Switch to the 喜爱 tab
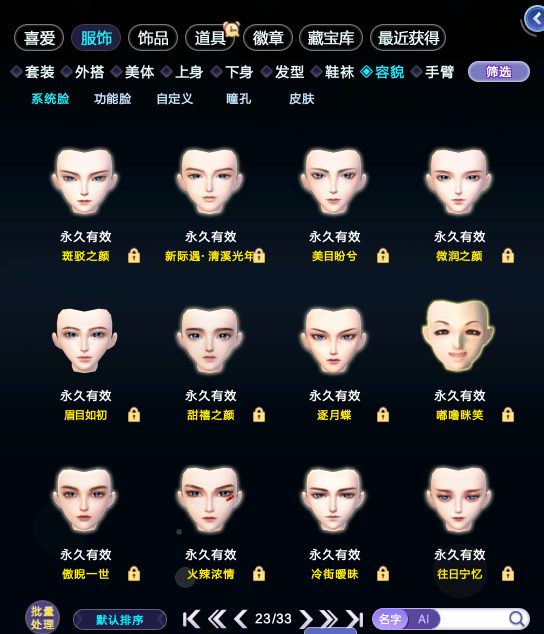Viewport: 544px width, 634px height. click(39, 38)
